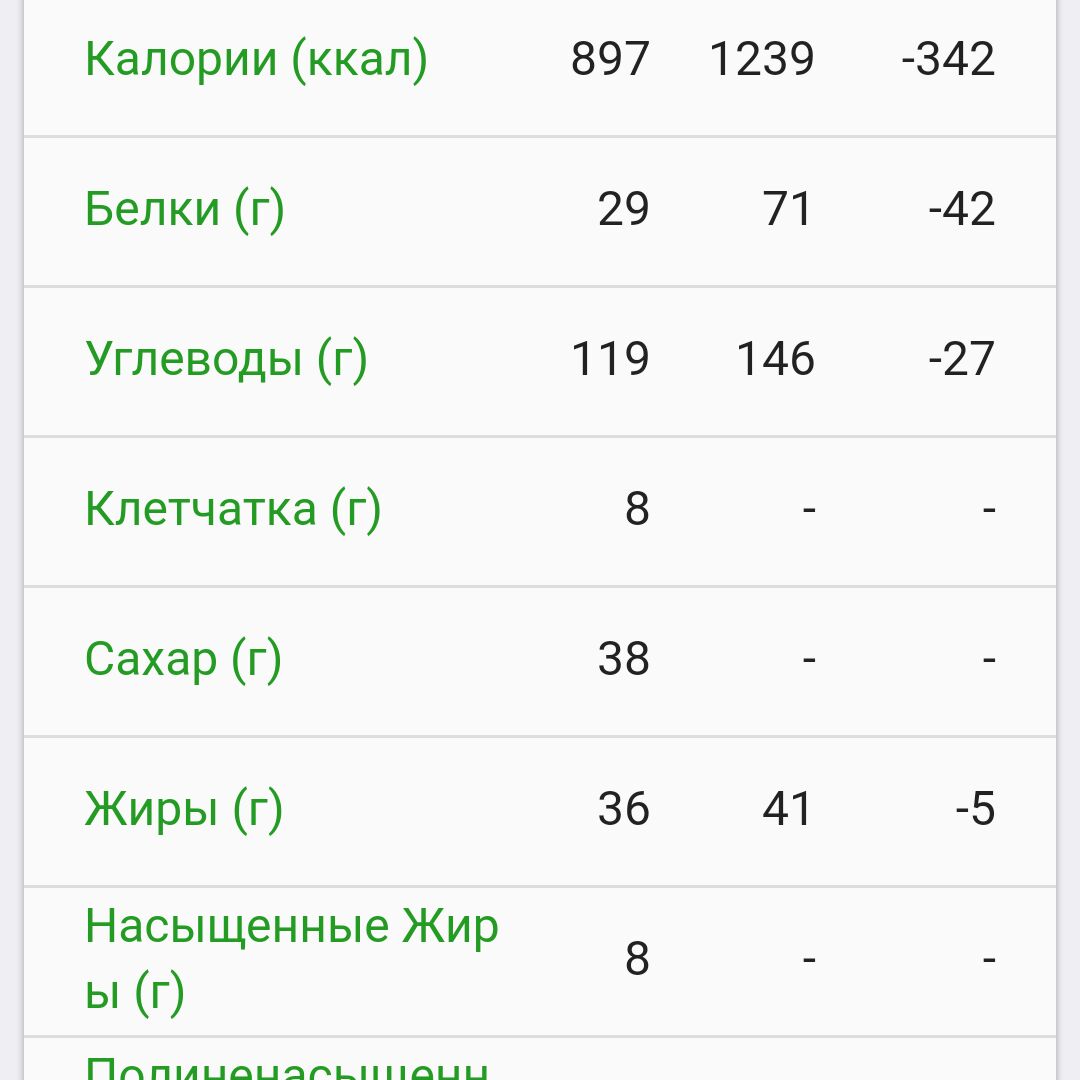Open the Клетчатка (г) details

(233, 510)
